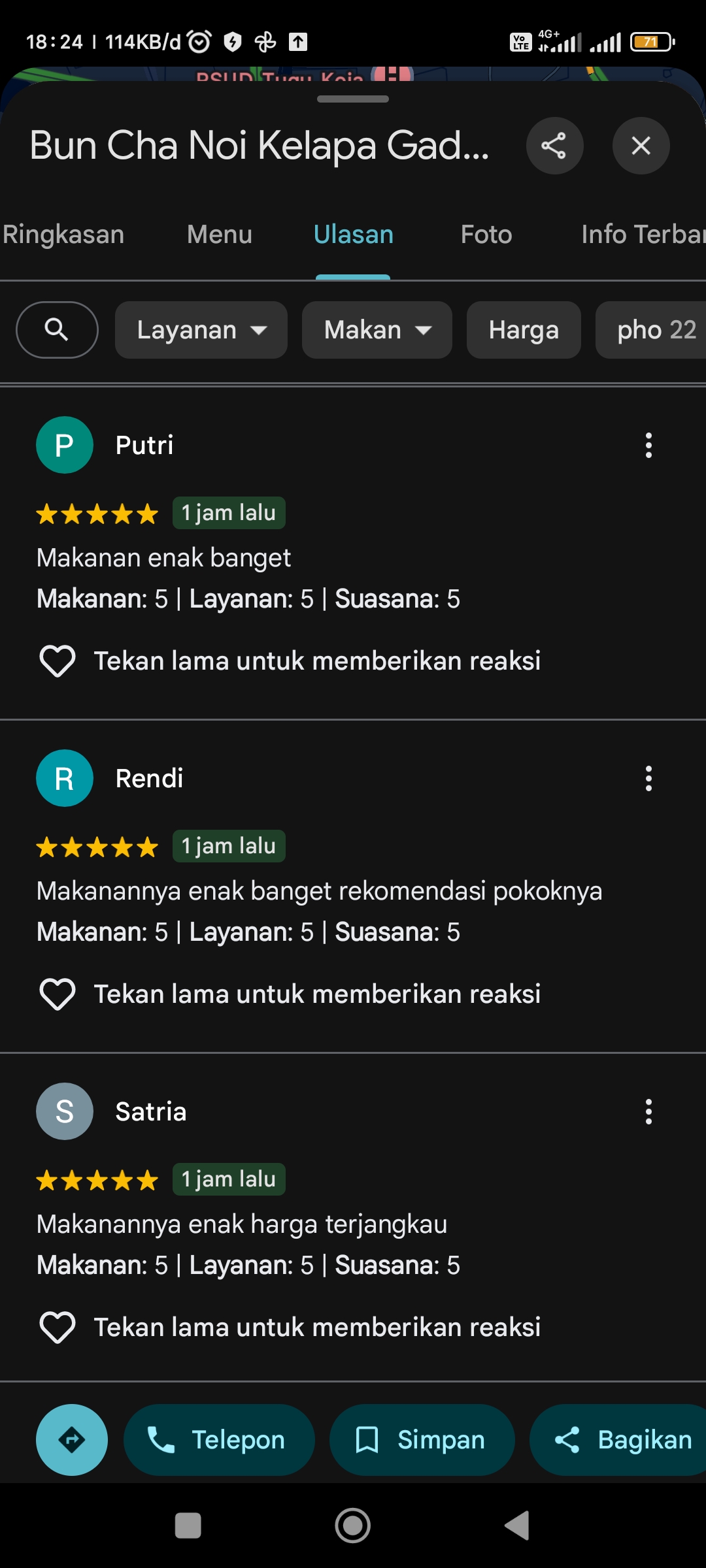Switch to the Ringkasan tab
Screen dimensions: 706x1568
pyautogui.click(x=63, y=235)
